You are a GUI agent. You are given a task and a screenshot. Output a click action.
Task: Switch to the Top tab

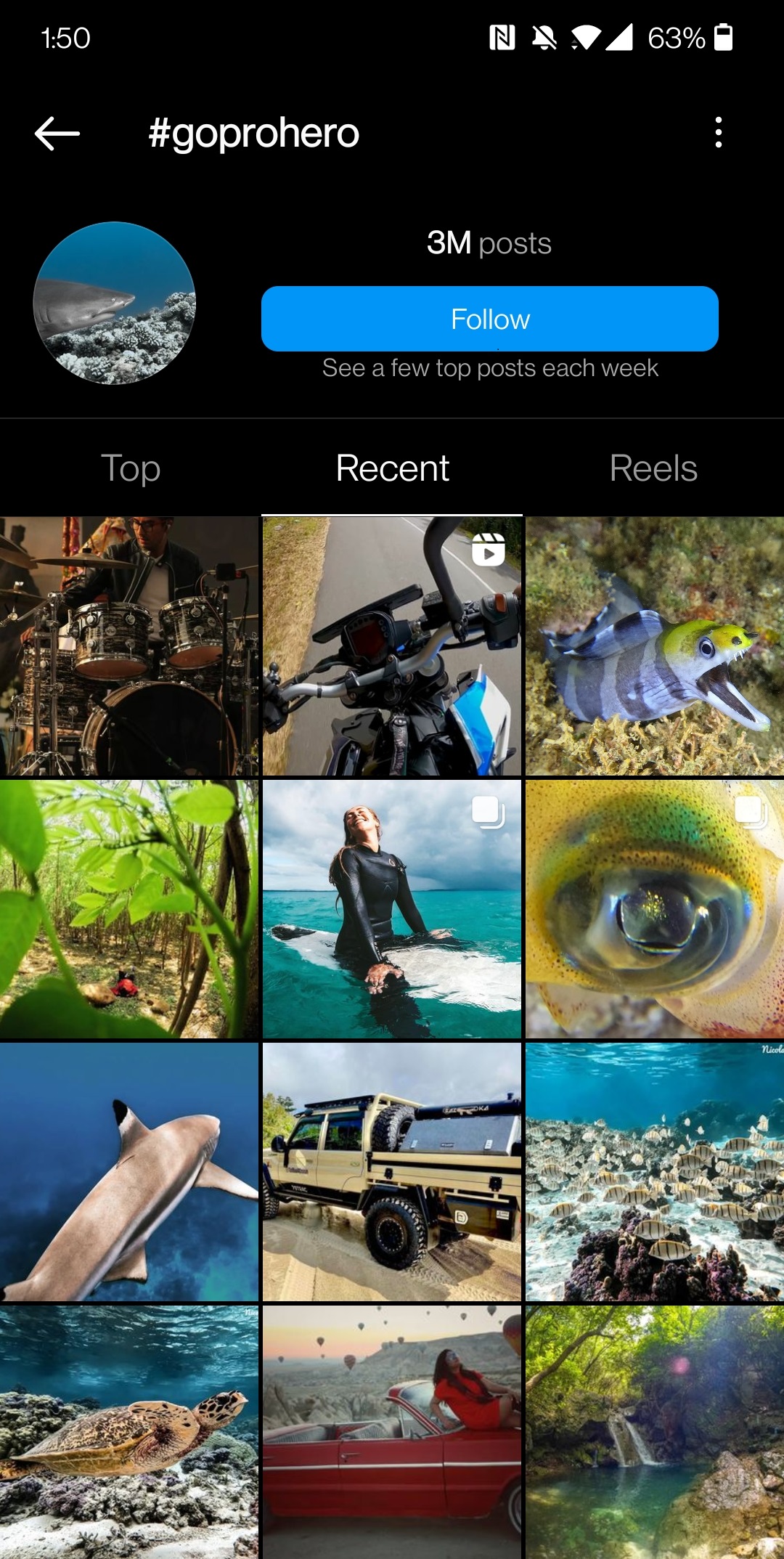(x=131, y=468)
